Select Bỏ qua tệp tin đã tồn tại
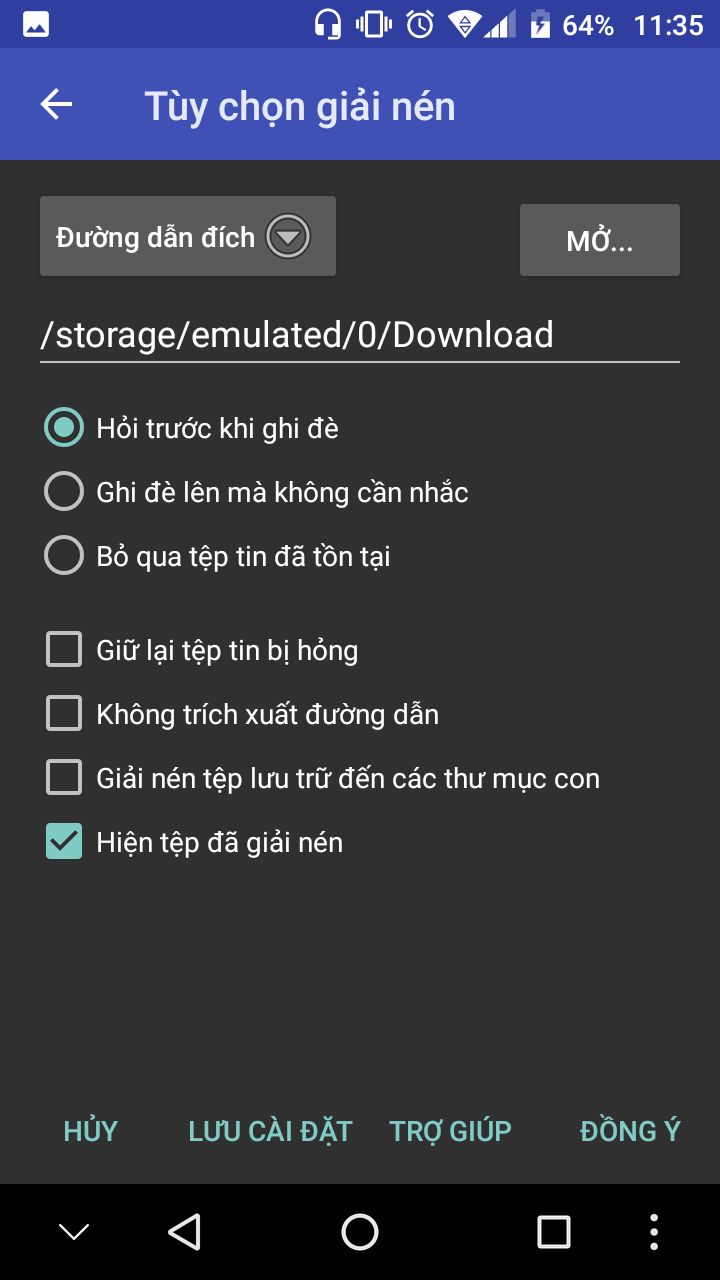Viewport: 720px width, 1280px height. click(218, 556)
